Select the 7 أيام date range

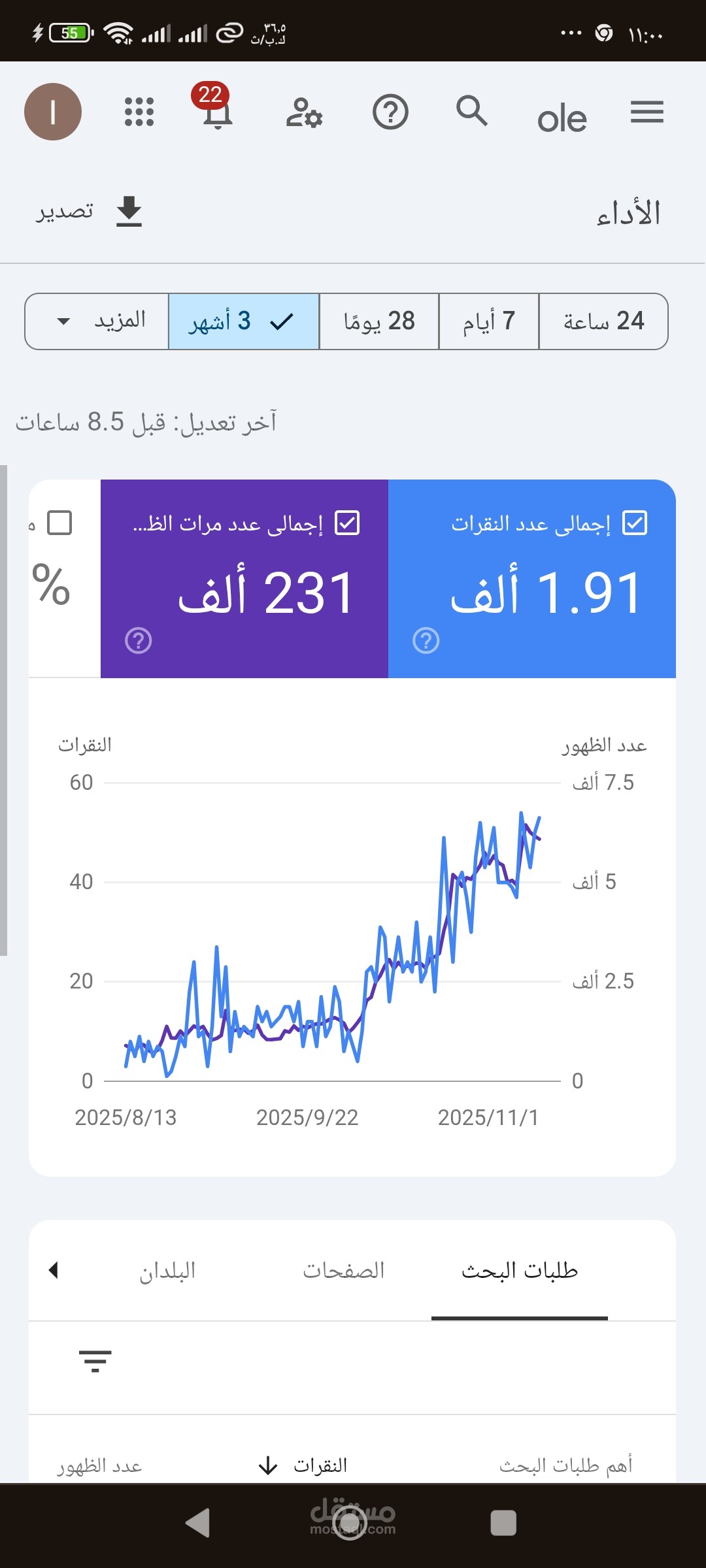[489, 321]
